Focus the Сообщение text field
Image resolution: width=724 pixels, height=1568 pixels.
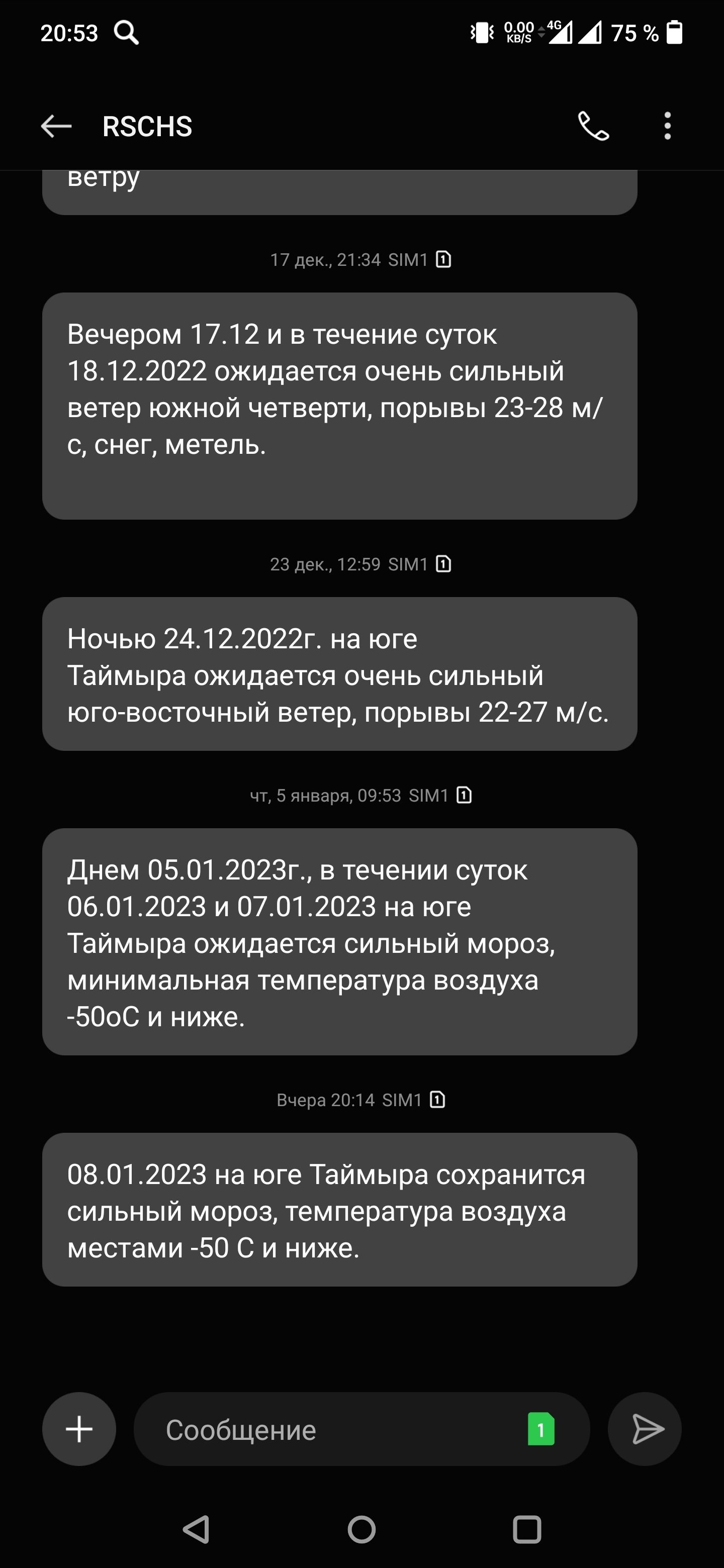329,1430
